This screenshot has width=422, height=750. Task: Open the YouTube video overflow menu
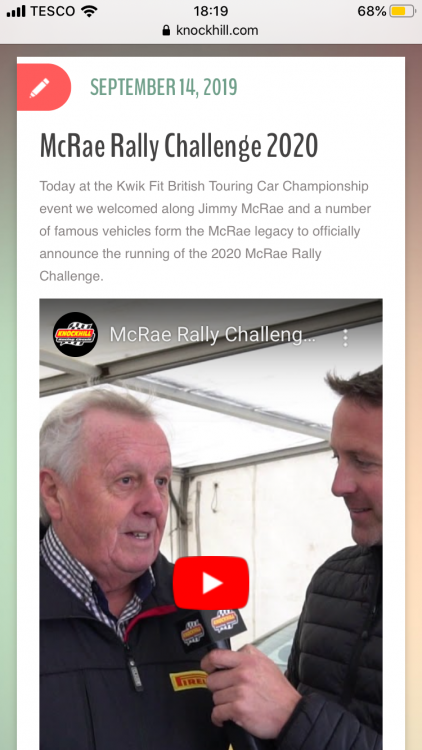pyautogui.click(x=345, y=337)
